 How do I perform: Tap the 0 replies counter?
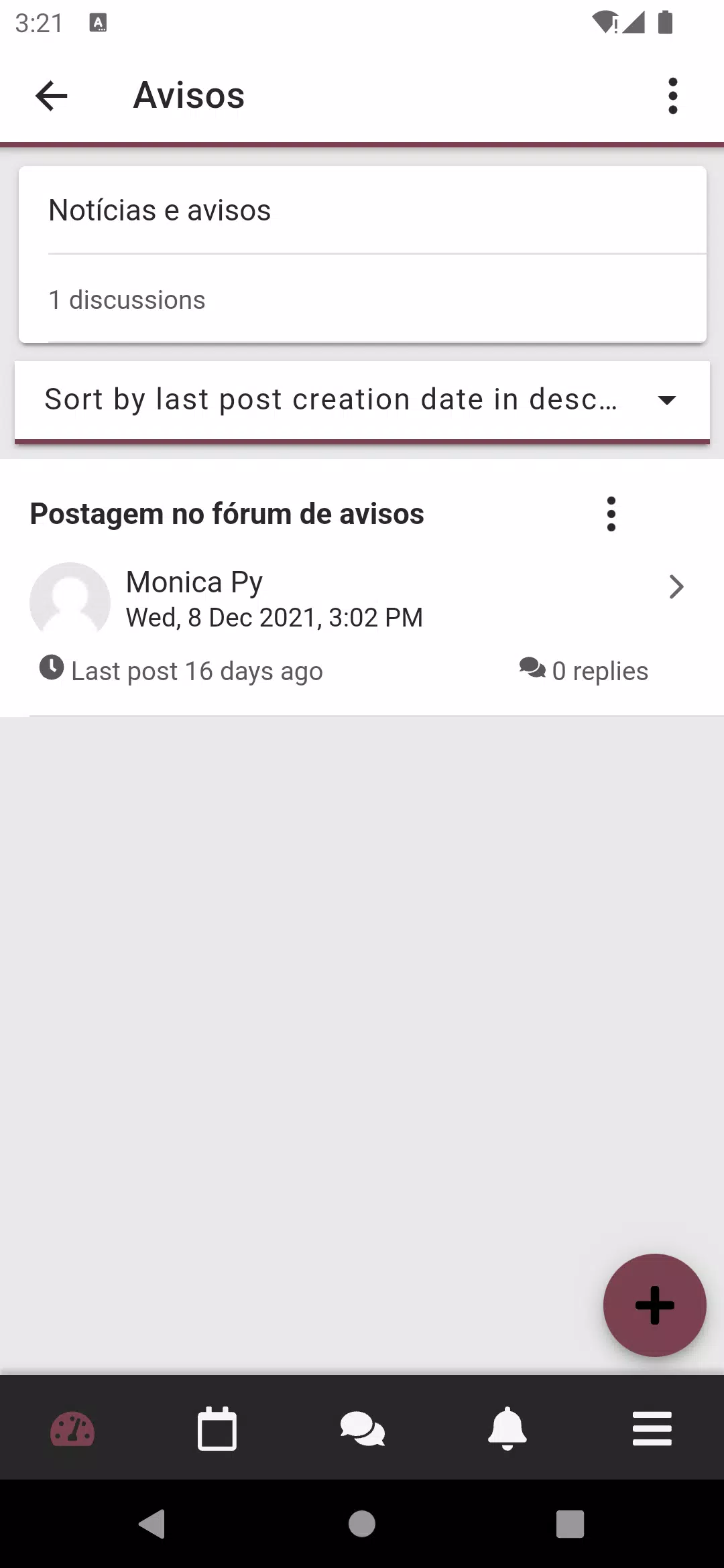click(599, 670)
